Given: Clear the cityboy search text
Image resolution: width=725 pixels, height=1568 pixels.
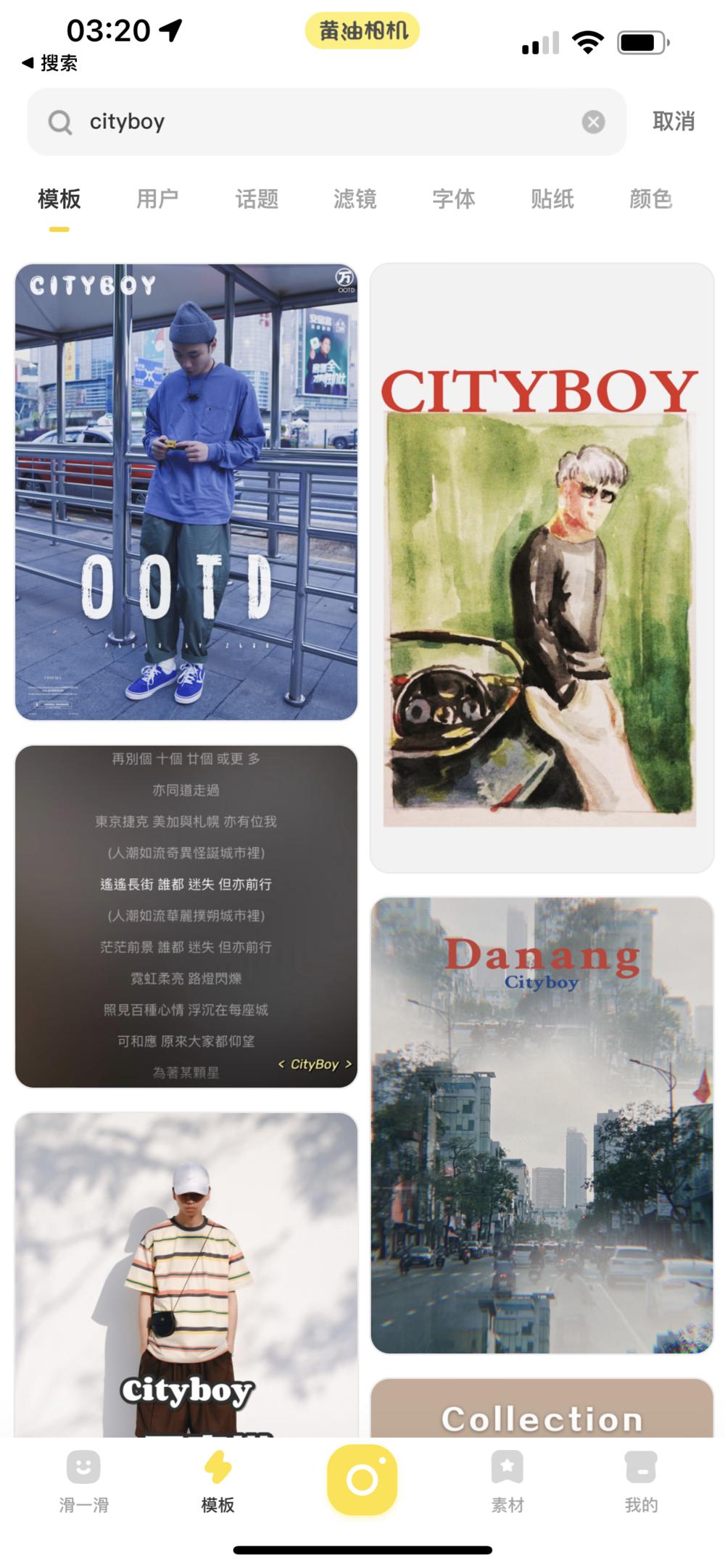Looking at the screenshot, I should pos(593,122).
